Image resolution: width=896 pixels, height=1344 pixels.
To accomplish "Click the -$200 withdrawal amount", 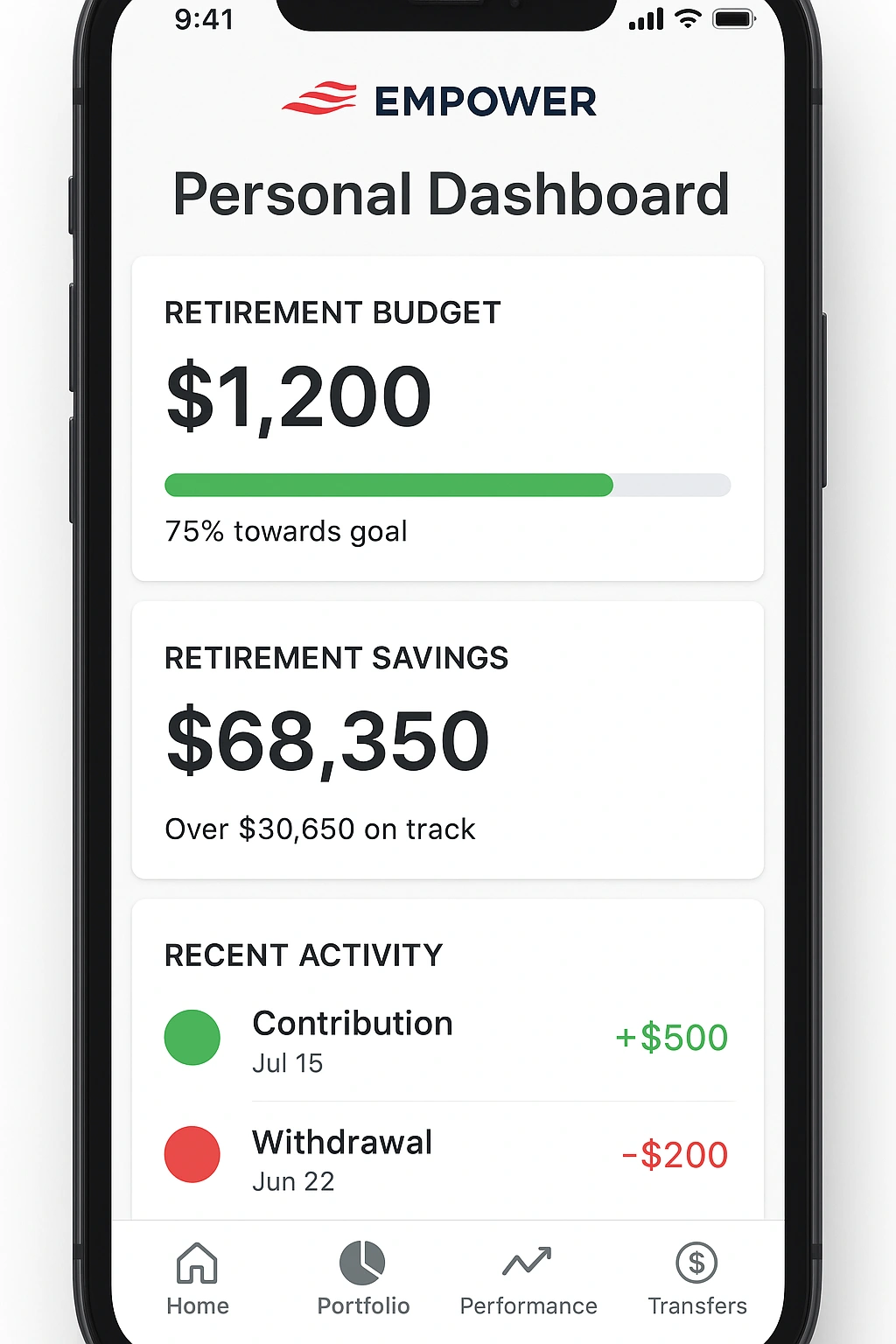I will tap(672, 1153).
